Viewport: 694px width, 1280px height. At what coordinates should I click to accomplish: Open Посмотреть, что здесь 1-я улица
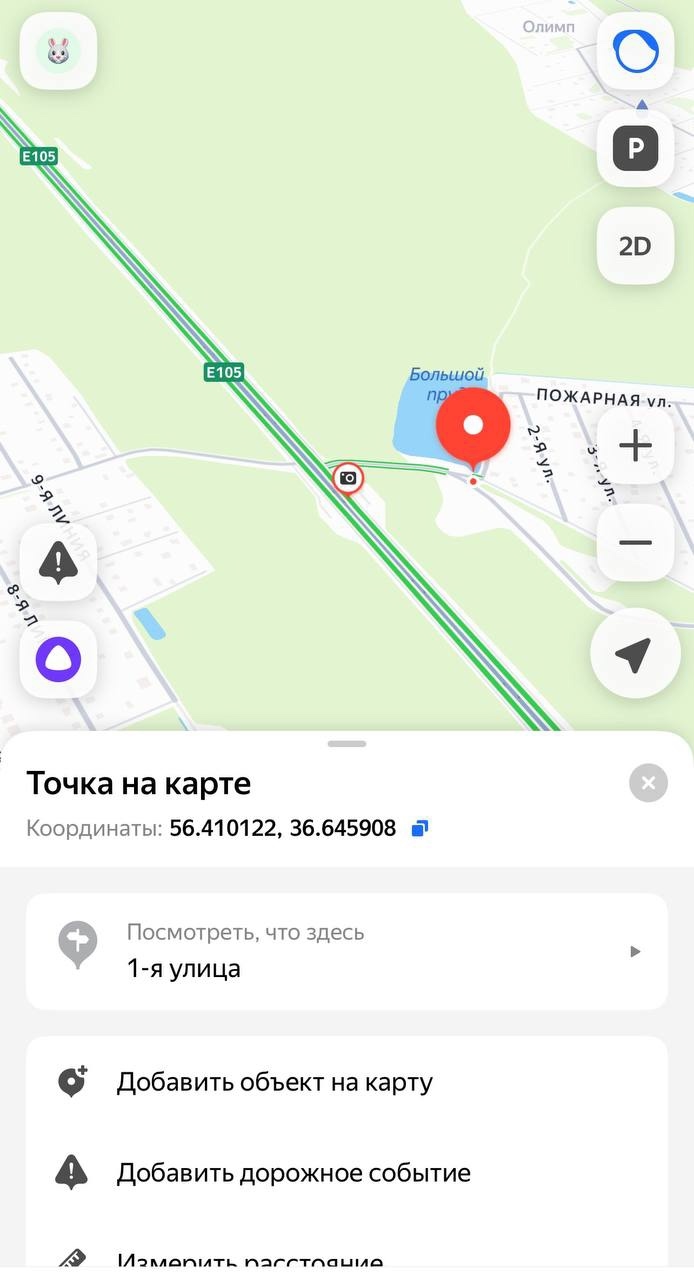pyautogui.click(x=346, y=951)
